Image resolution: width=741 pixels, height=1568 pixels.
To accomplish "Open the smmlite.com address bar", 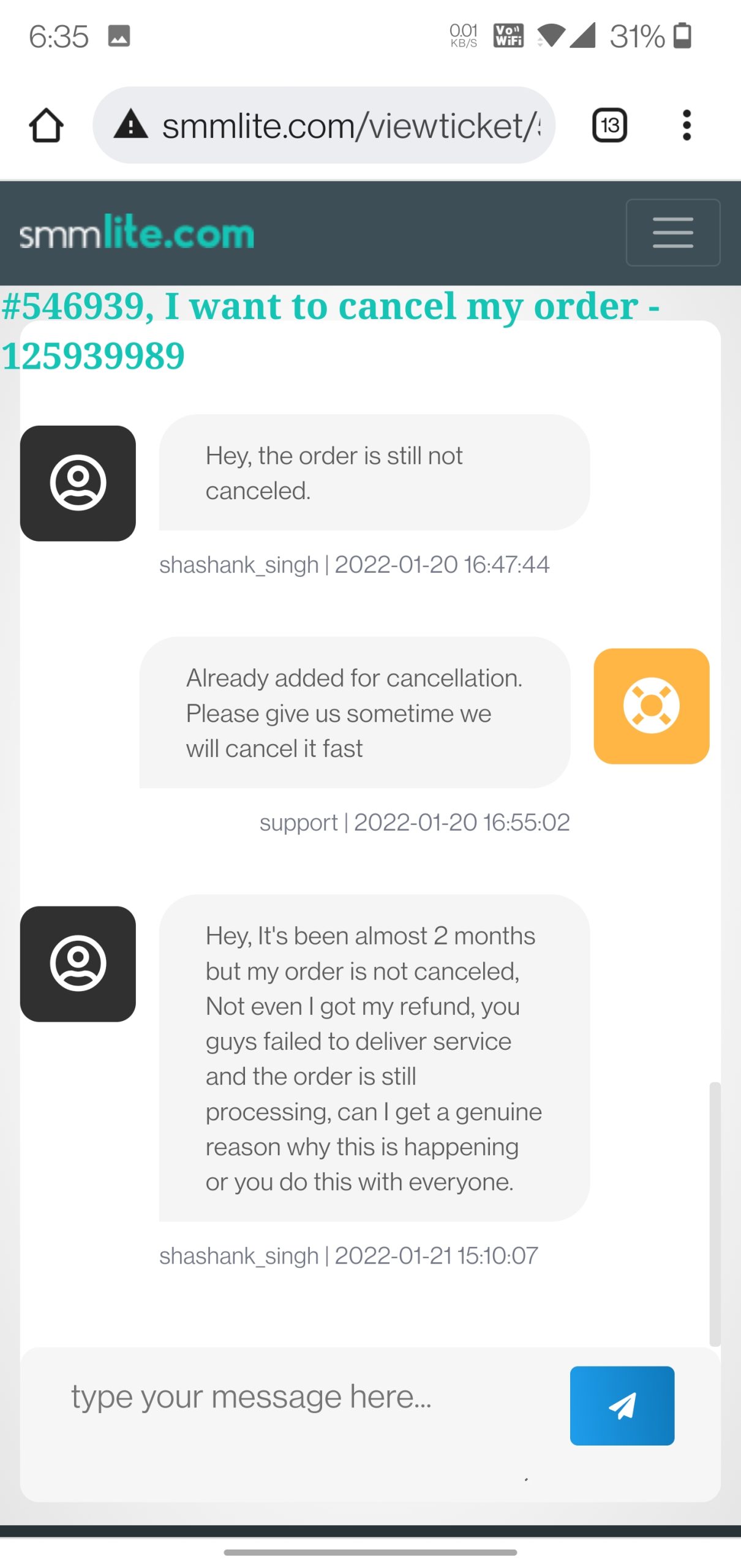I will (343, 126).
